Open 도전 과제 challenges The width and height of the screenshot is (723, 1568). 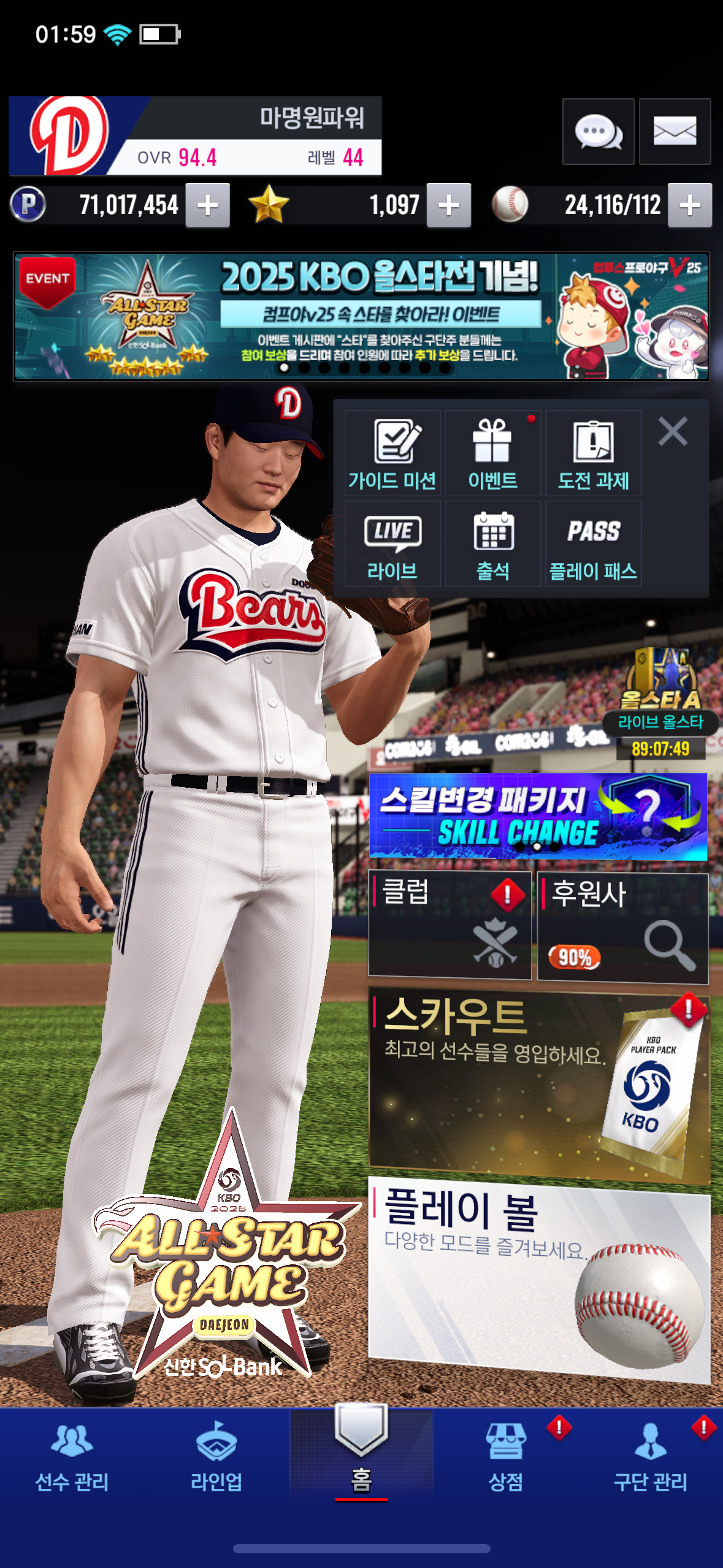593,453
